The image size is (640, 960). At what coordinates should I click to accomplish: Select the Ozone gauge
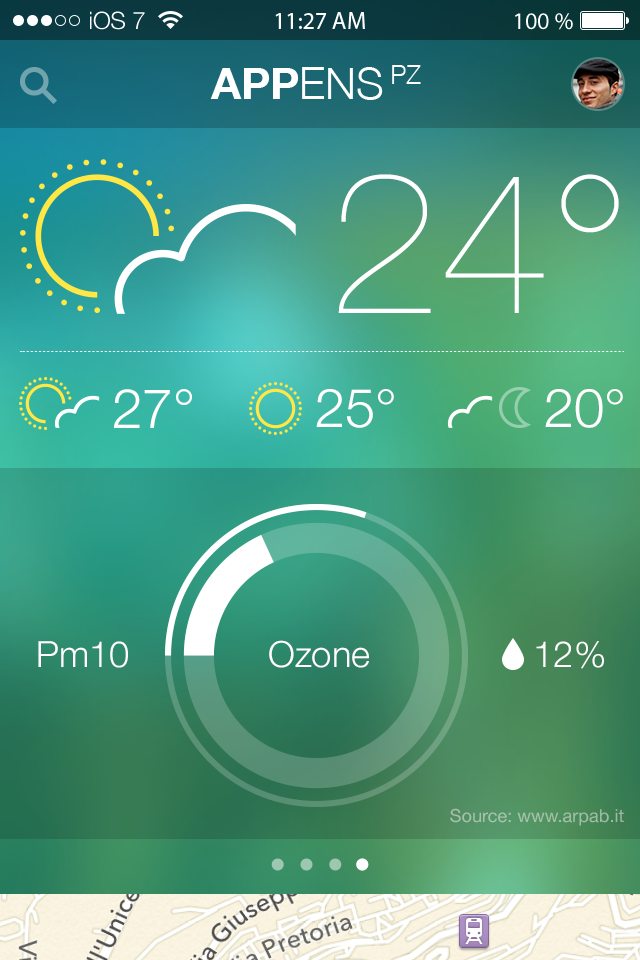[318, 655]
